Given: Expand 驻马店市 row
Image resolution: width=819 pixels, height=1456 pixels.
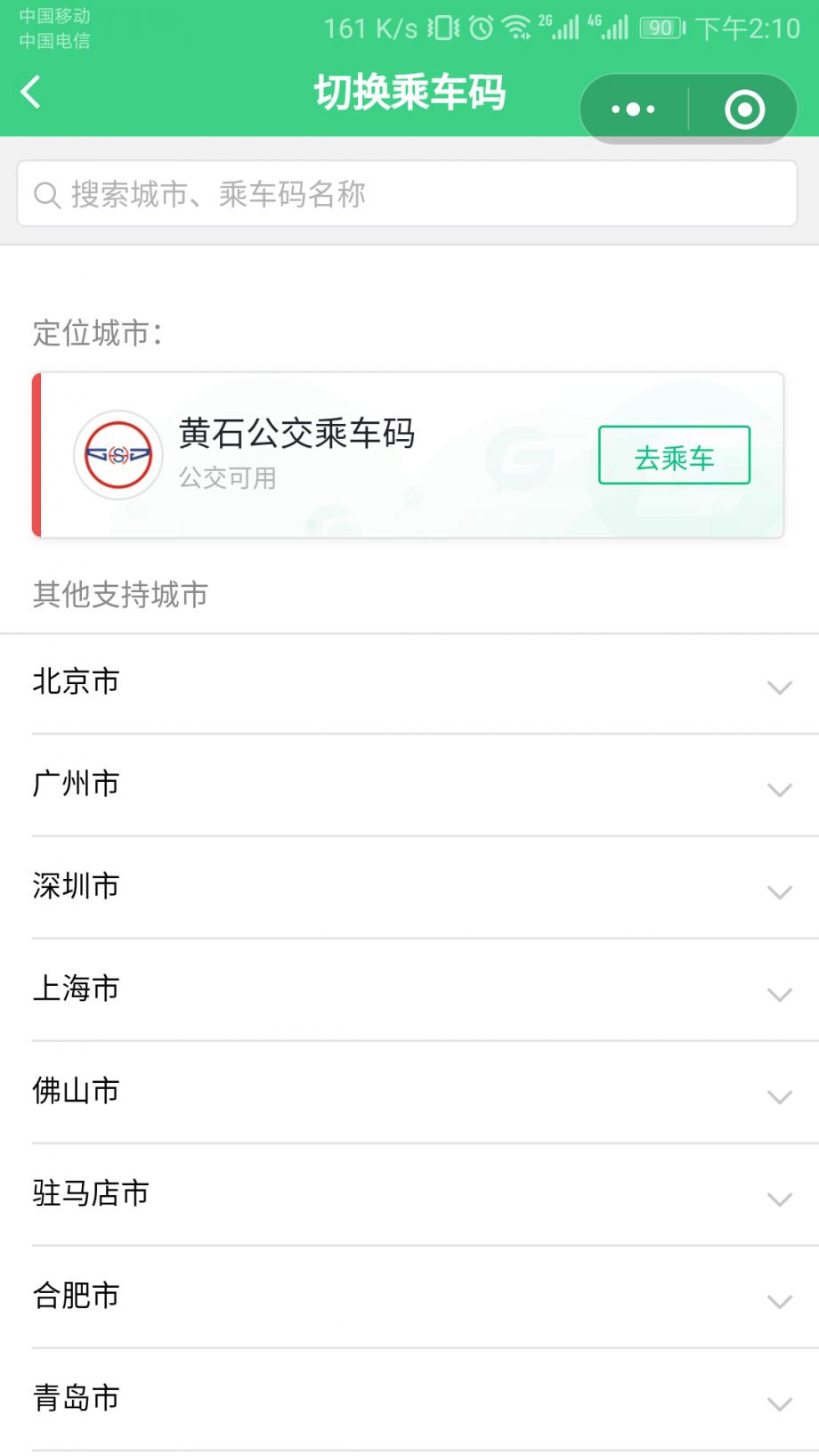Looking at the screenshot, I should tap(409, 1195).
